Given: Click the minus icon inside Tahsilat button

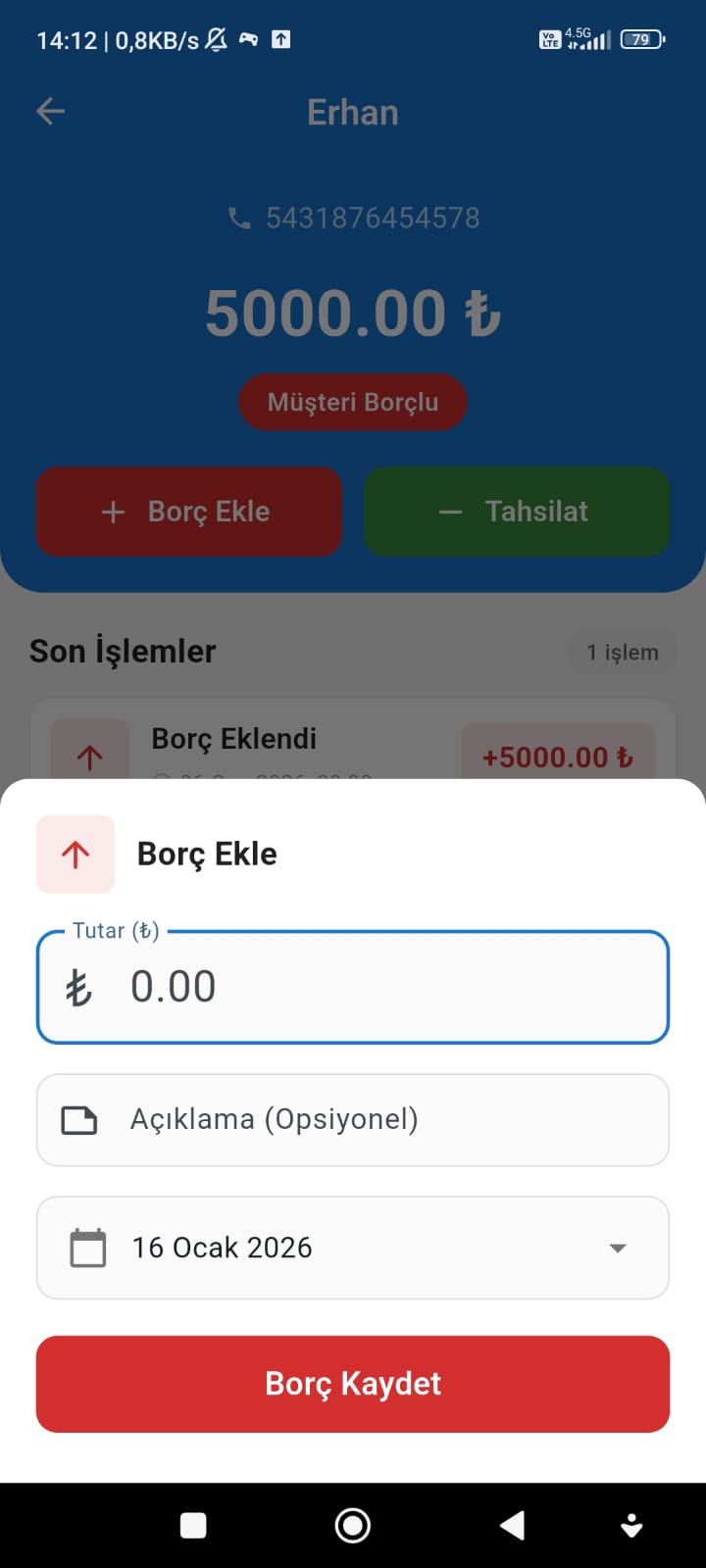Looking at the screenshot, I should coord(450,512).
